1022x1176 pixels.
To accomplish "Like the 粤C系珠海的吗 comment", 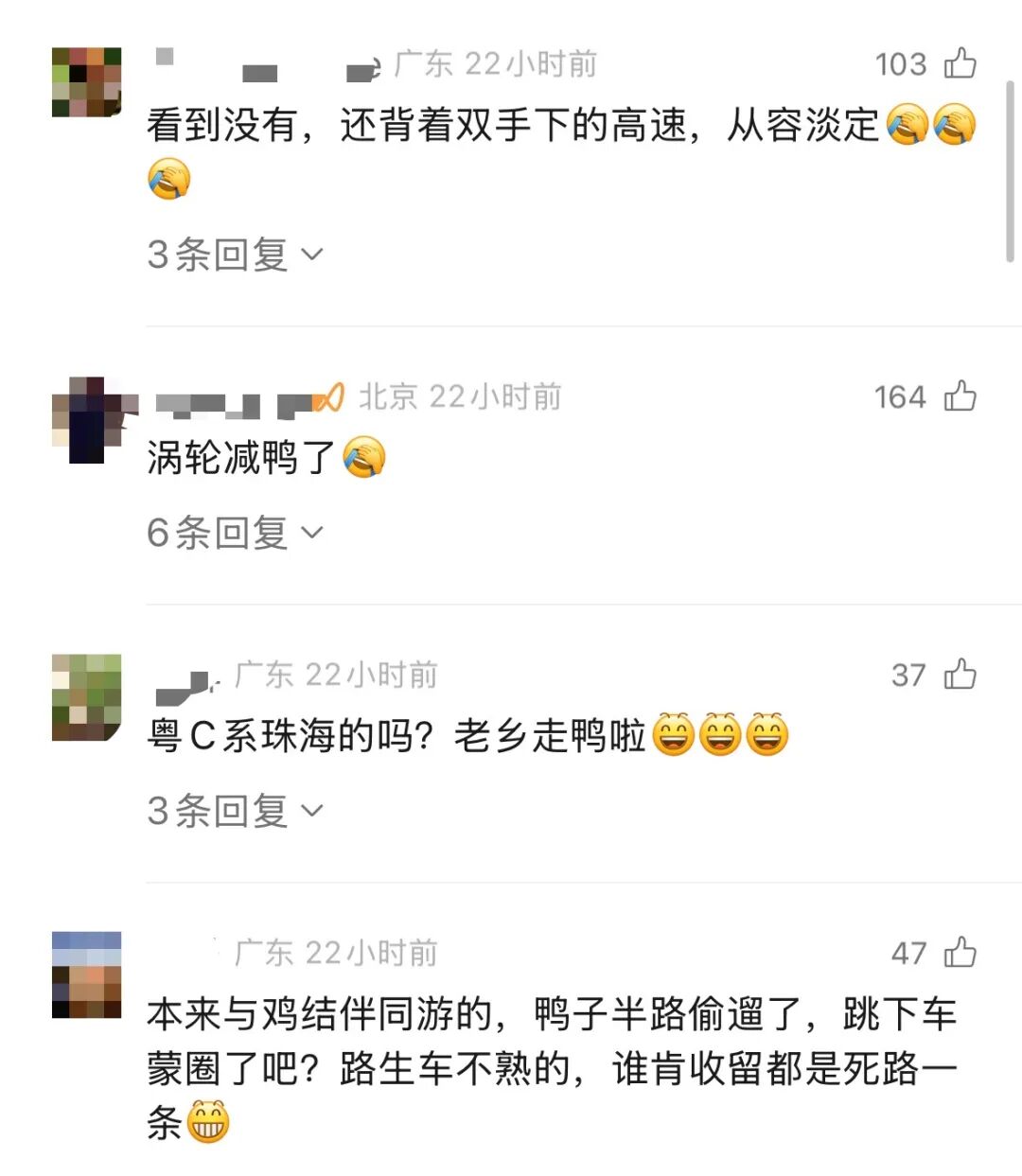I will click(960, 674).
